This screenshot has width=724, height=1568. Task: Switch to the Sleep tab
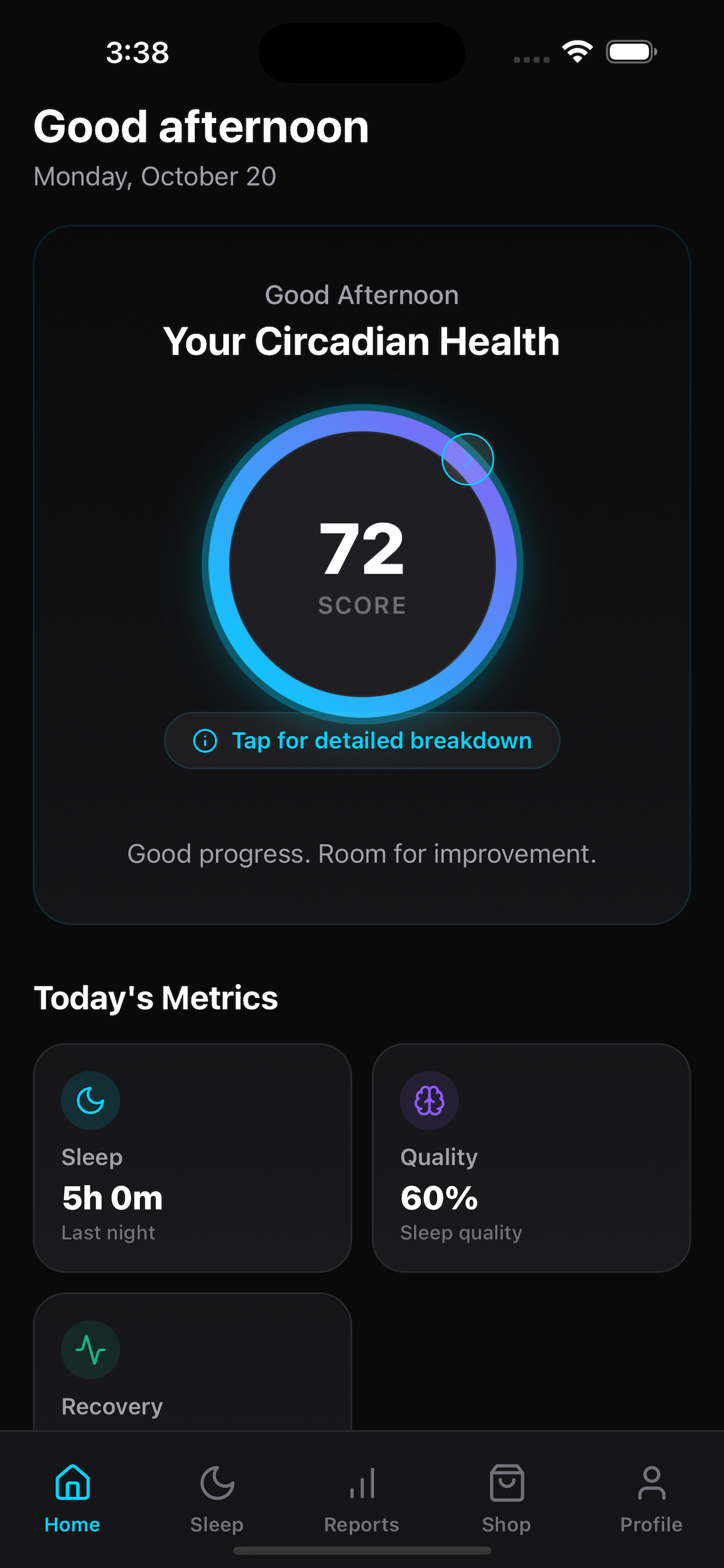217,1499
